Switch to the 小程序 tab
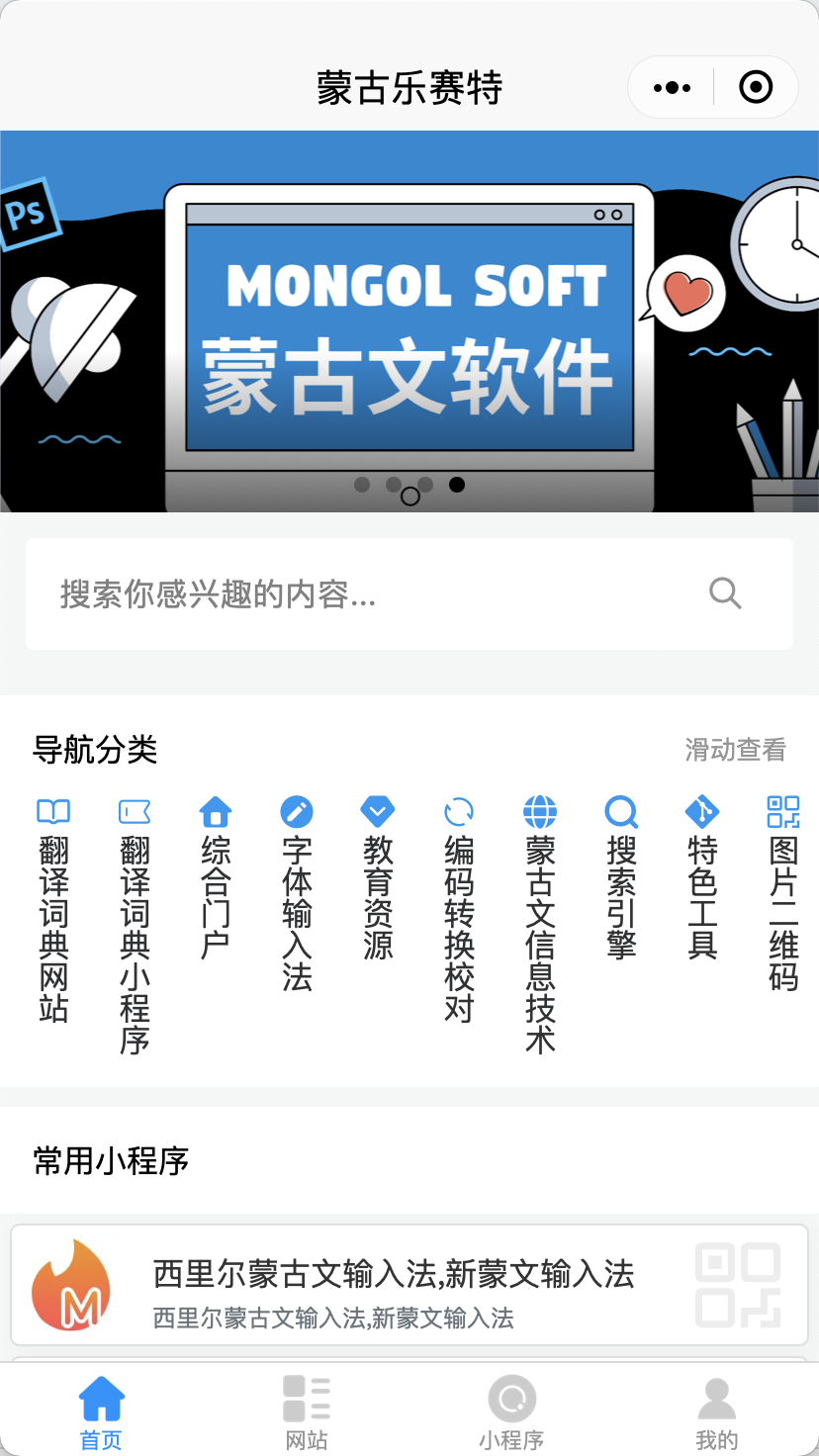819x1456 pixels. (x=511, y=1412)
